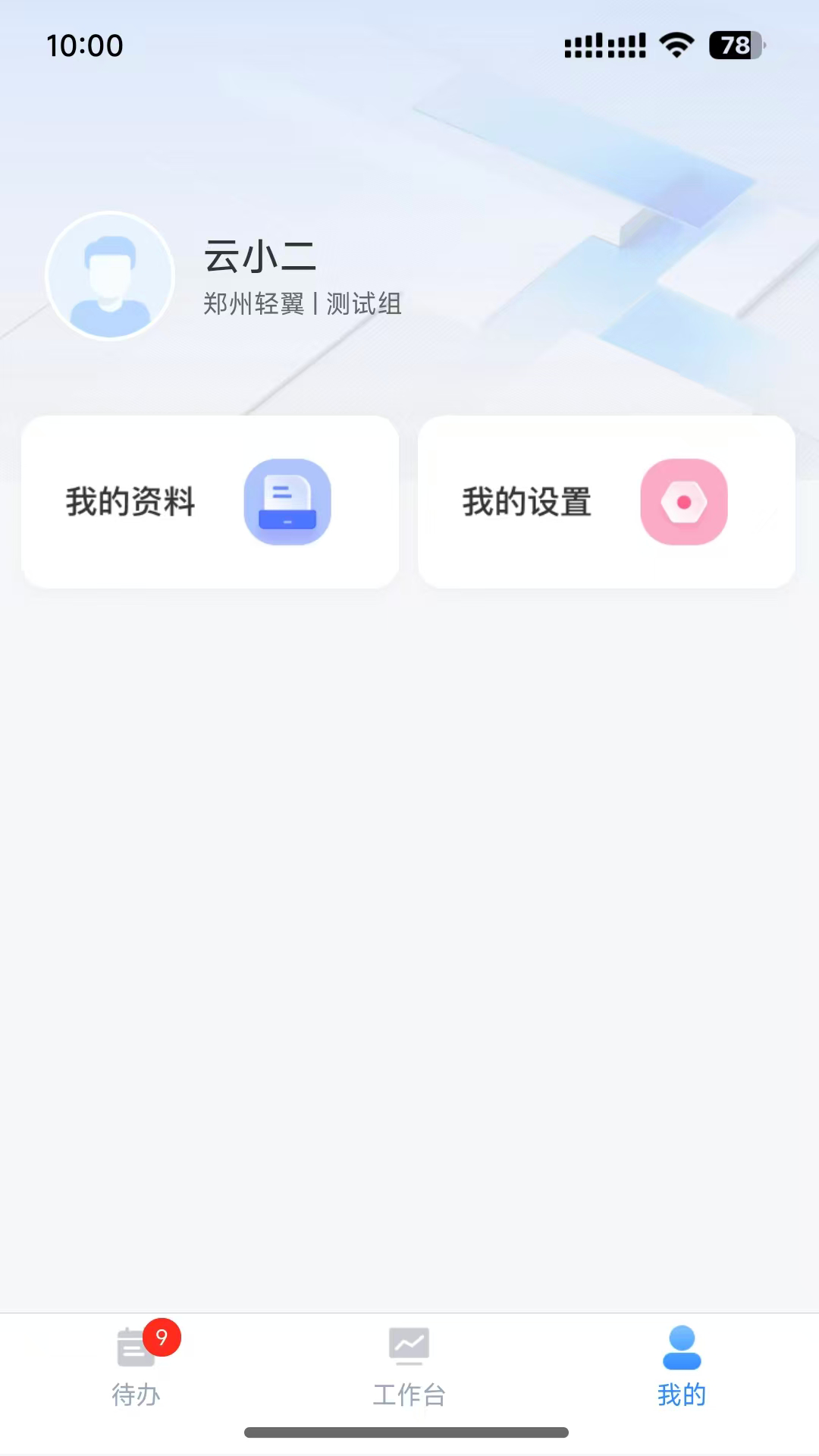Tap the battery indicator showing 78
Viewport: 819px width, 1456px height.
coord(735,44)
